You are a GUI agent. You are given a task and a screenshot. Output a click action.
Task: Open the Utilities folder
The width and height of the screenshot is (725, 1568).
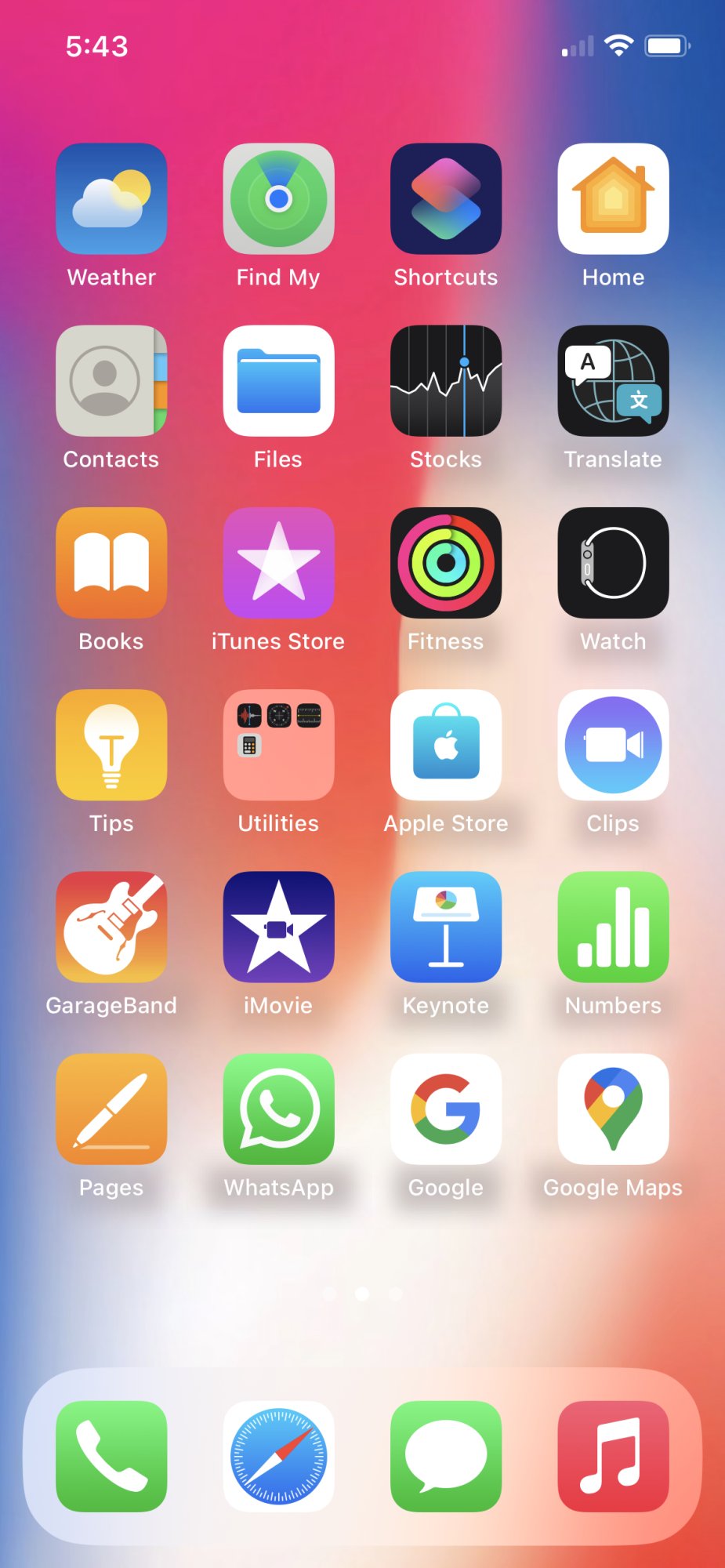pos(278,745)
